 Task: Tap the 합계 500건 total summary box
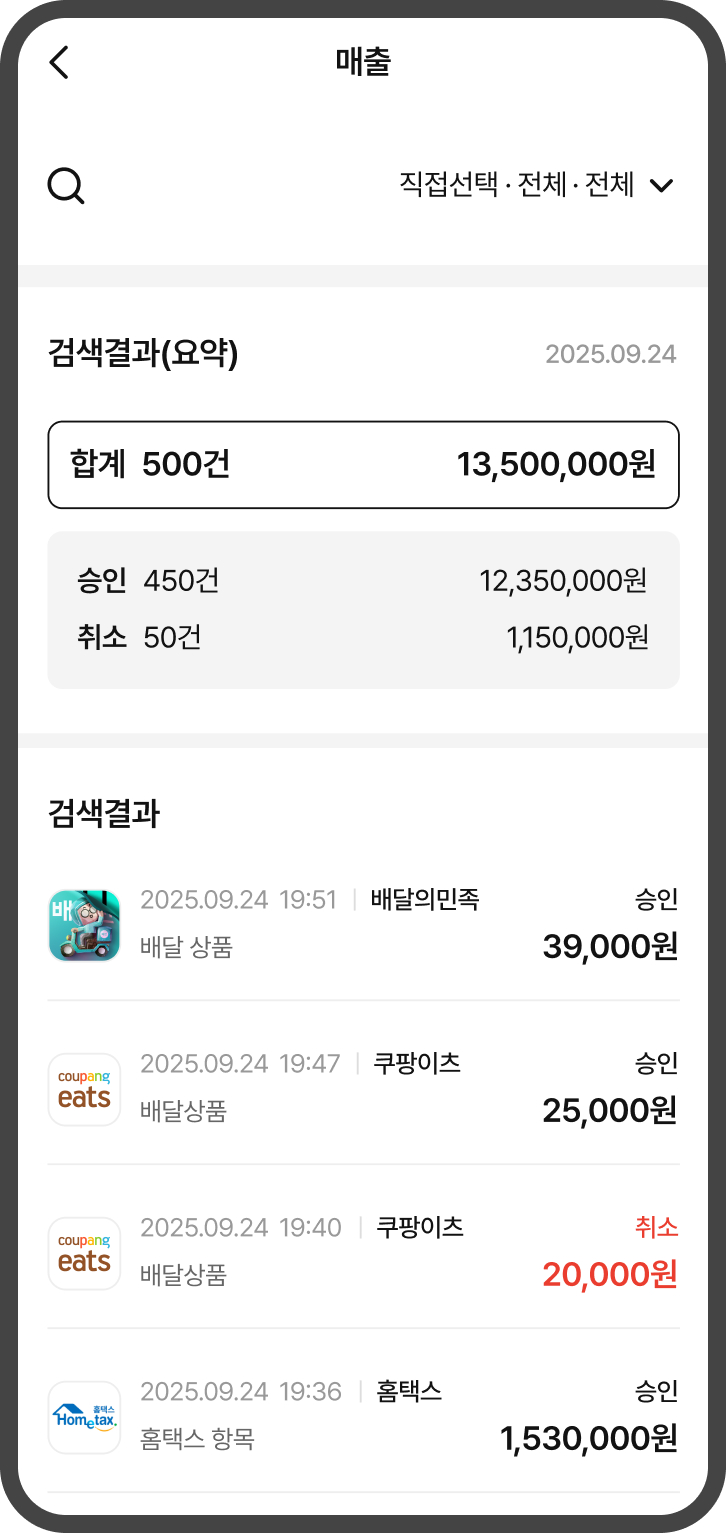363,464
